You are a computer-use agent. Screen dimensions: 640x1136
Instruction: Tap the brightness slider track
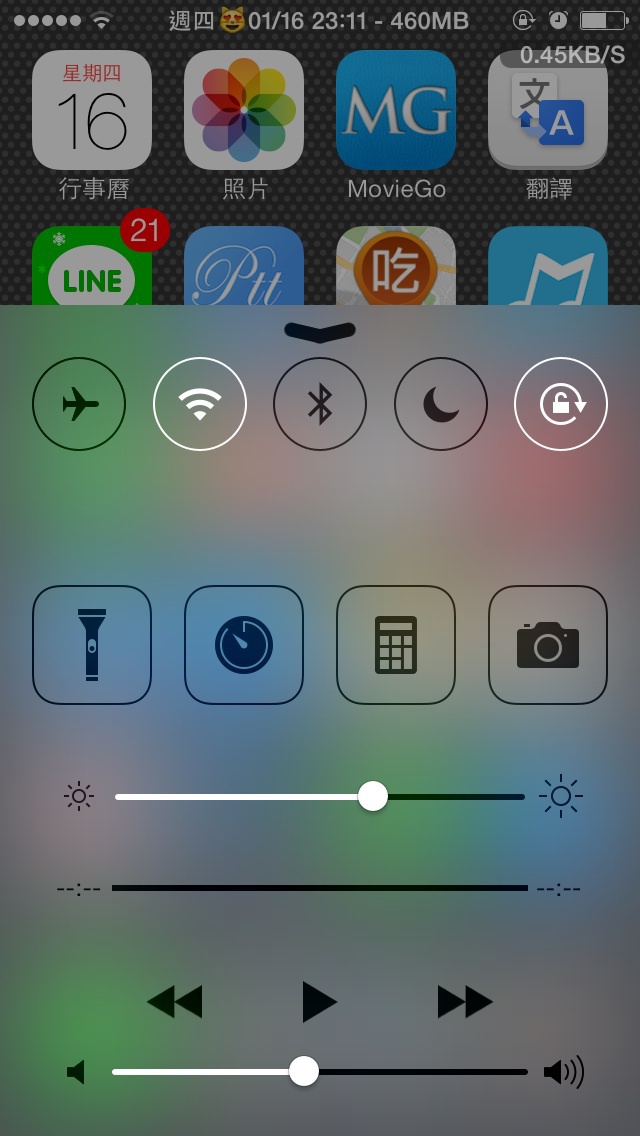(320, 797)
